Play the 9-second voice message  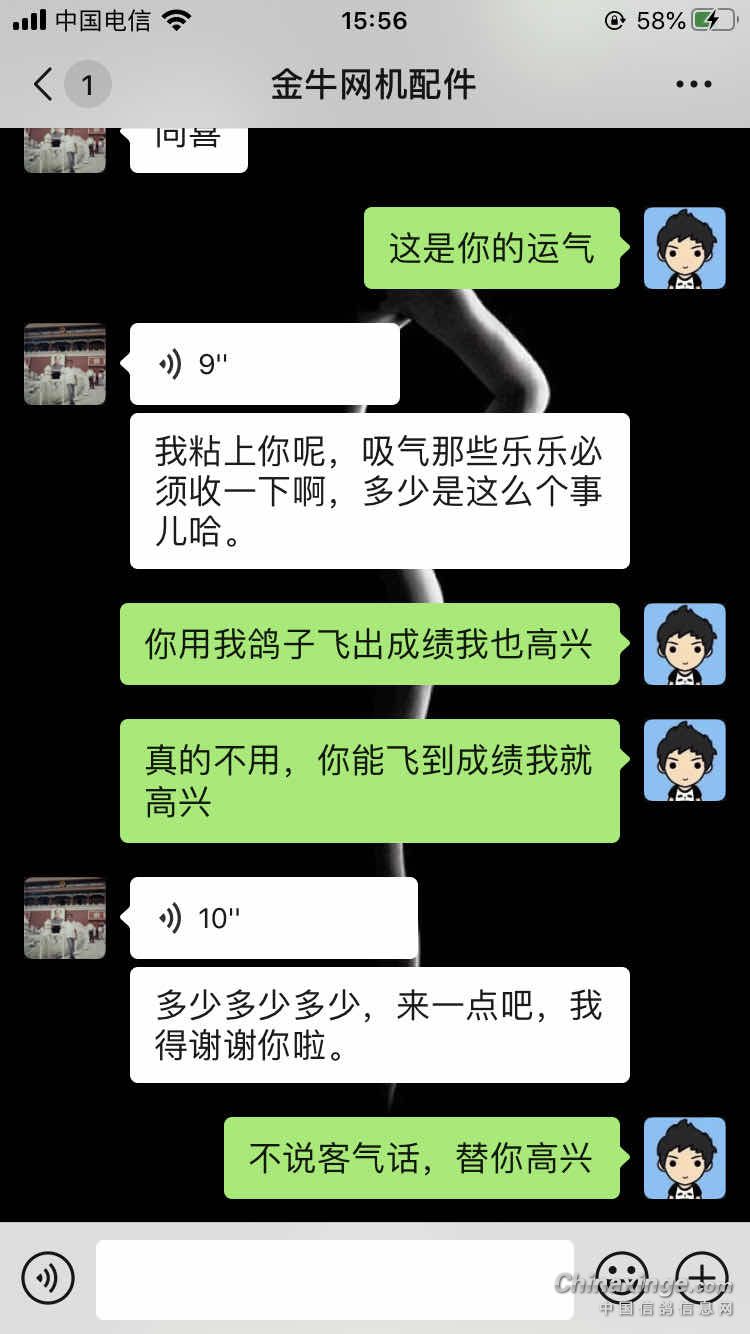[264, 364]
